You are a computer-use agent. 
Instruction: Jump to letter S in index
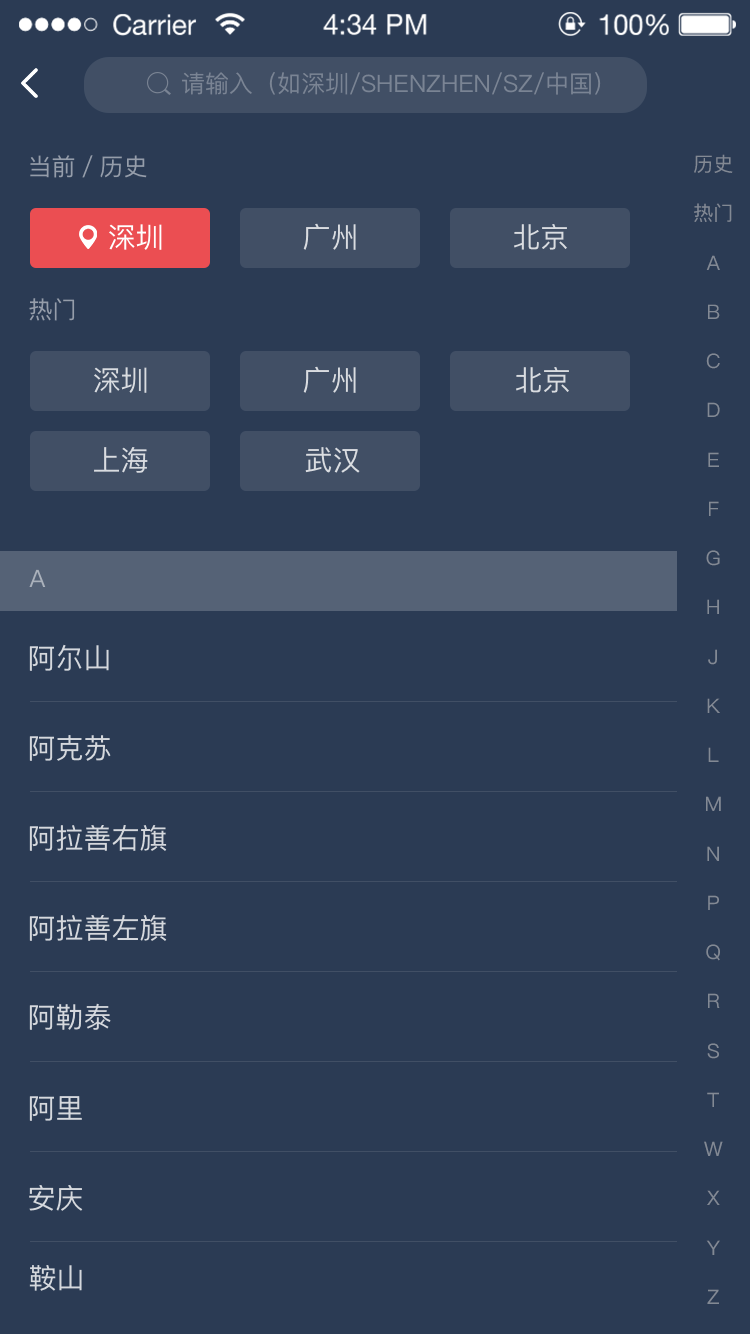(x=713, y=1051)
